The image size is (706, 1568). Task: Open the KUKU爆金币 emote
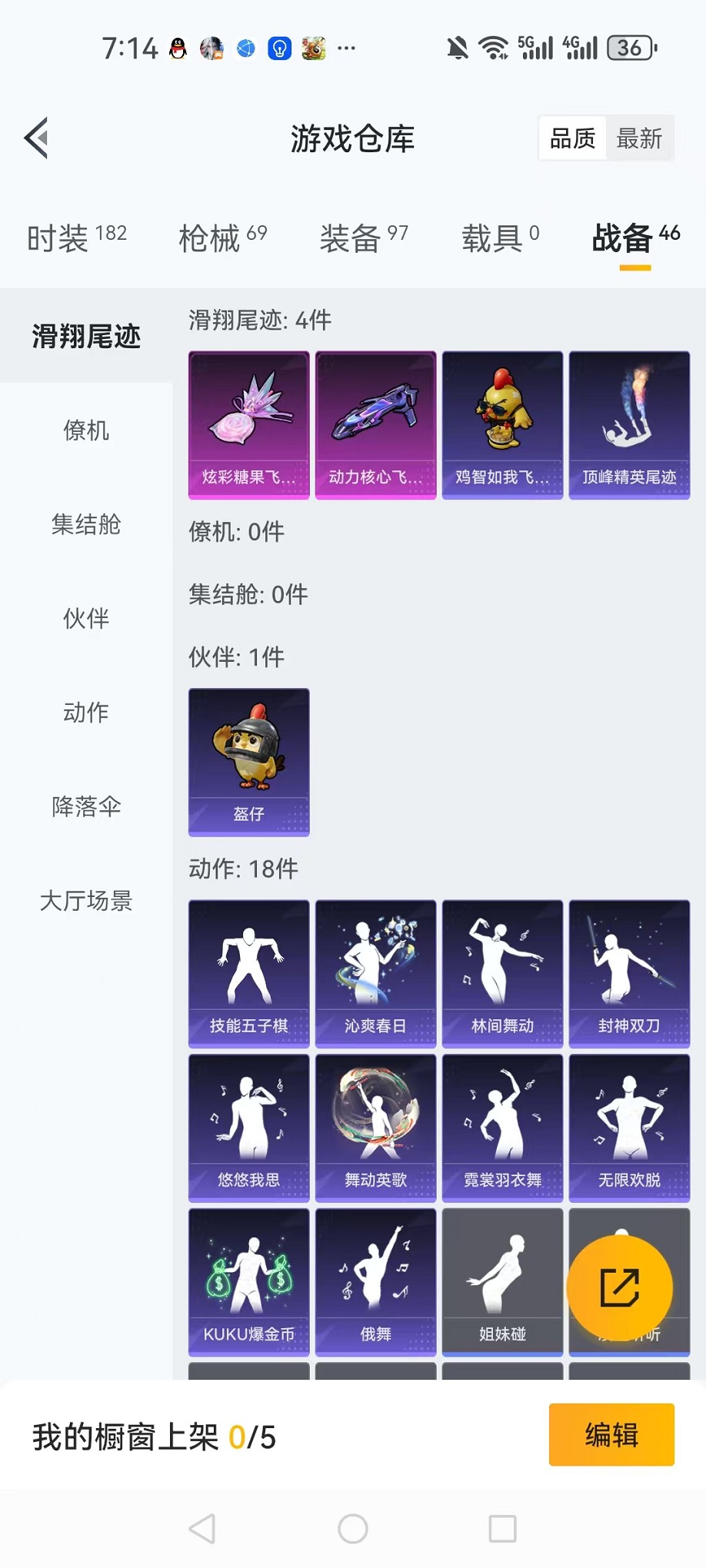(248, 1280)
